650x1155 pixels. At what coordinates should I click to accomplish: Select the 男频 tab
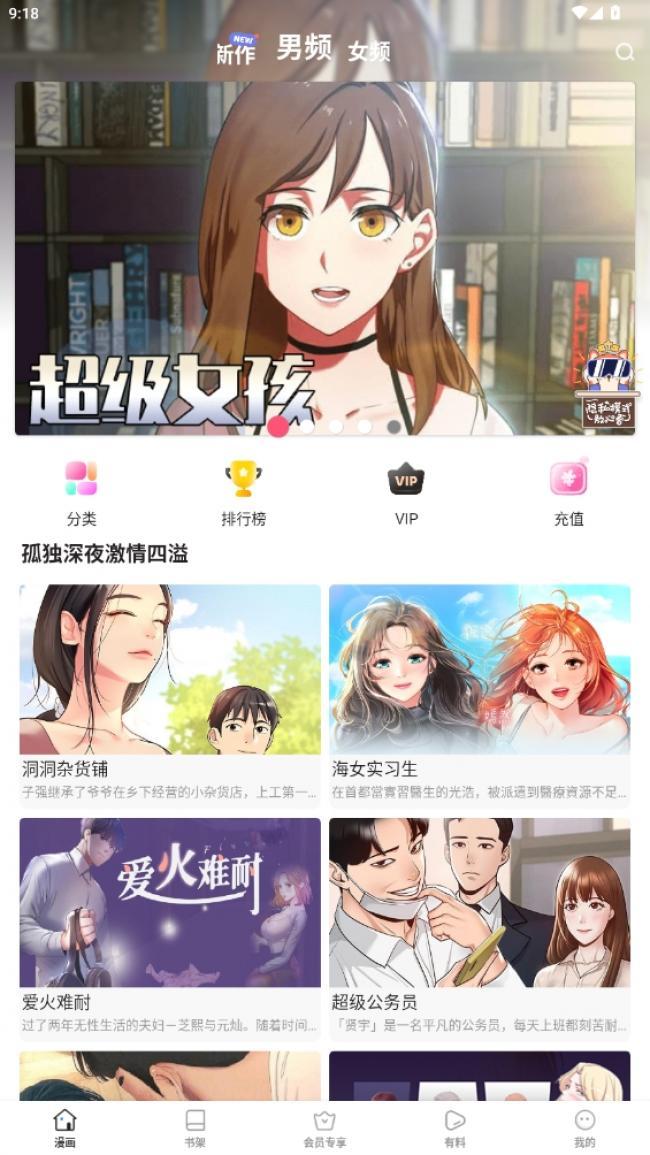[303, 47]
